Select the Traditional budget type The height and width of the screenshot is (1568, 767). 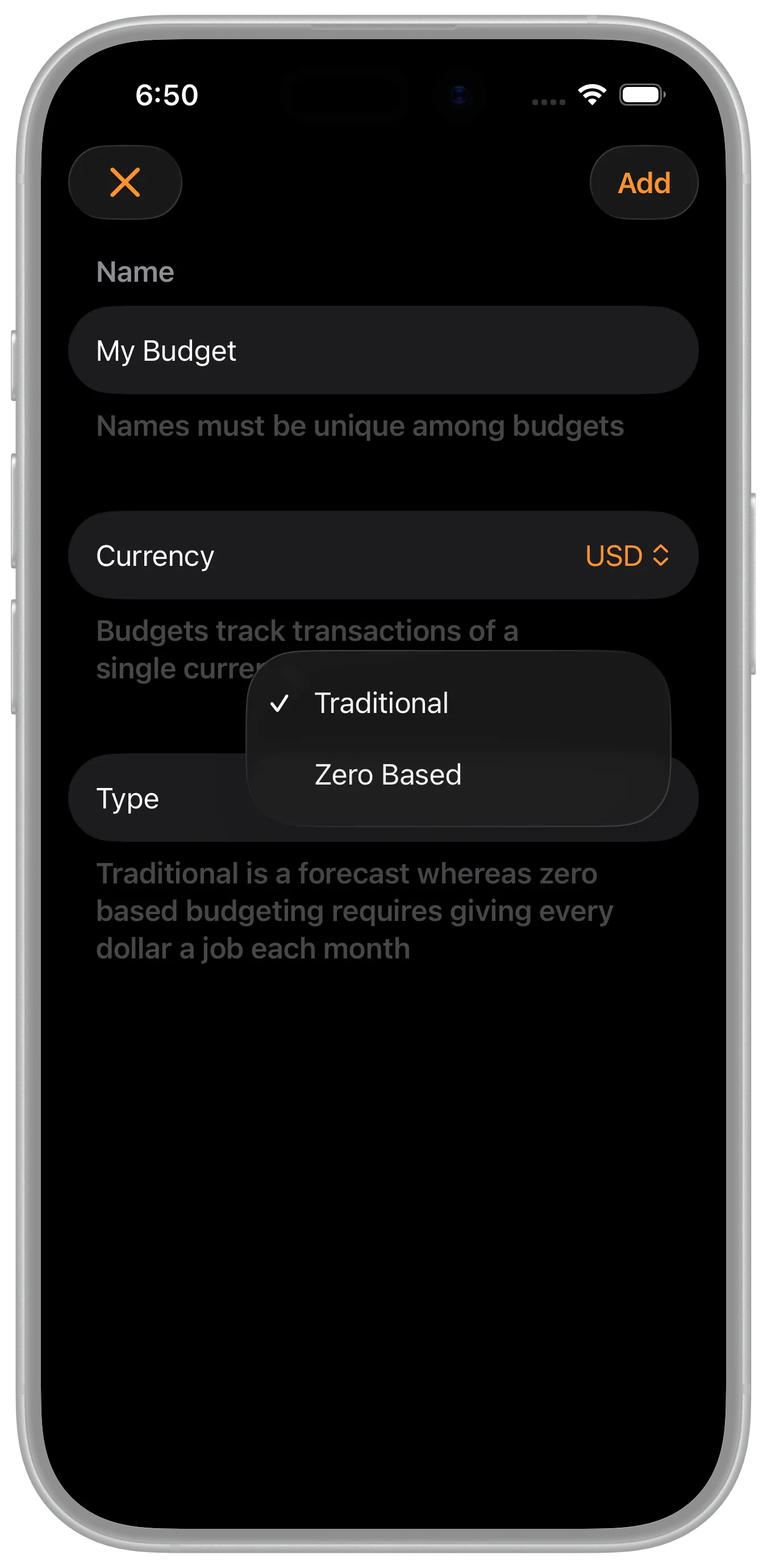(x=381, y=704)
